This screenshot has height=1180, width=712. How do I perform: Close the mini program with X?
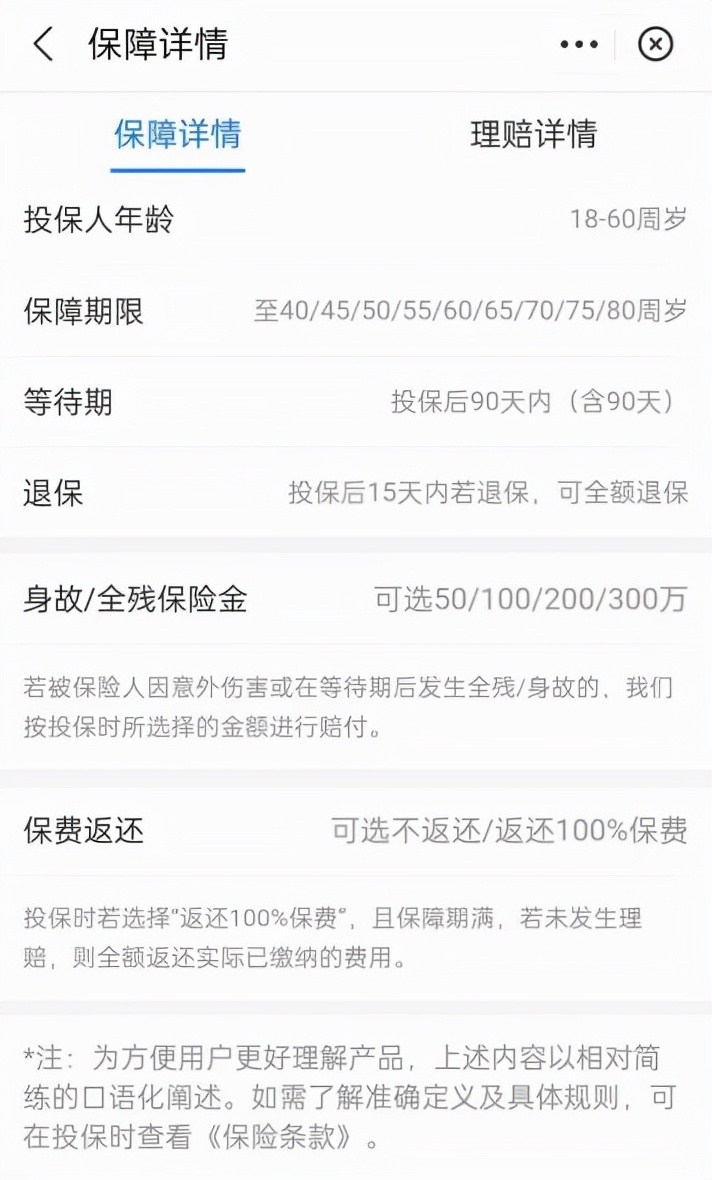[x=656, y=44]
